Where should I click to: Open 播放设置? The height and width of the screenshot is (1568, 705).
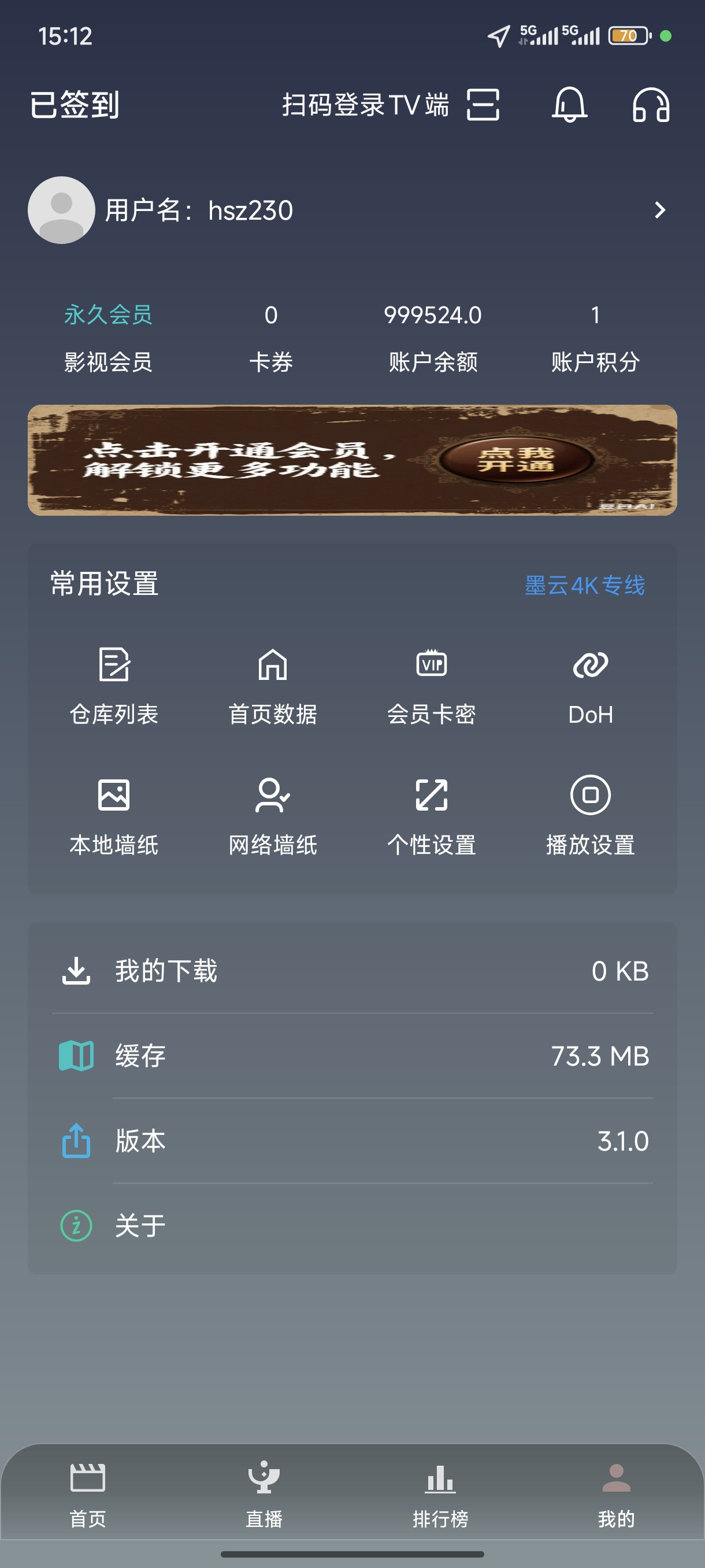(x=590, y=816)
